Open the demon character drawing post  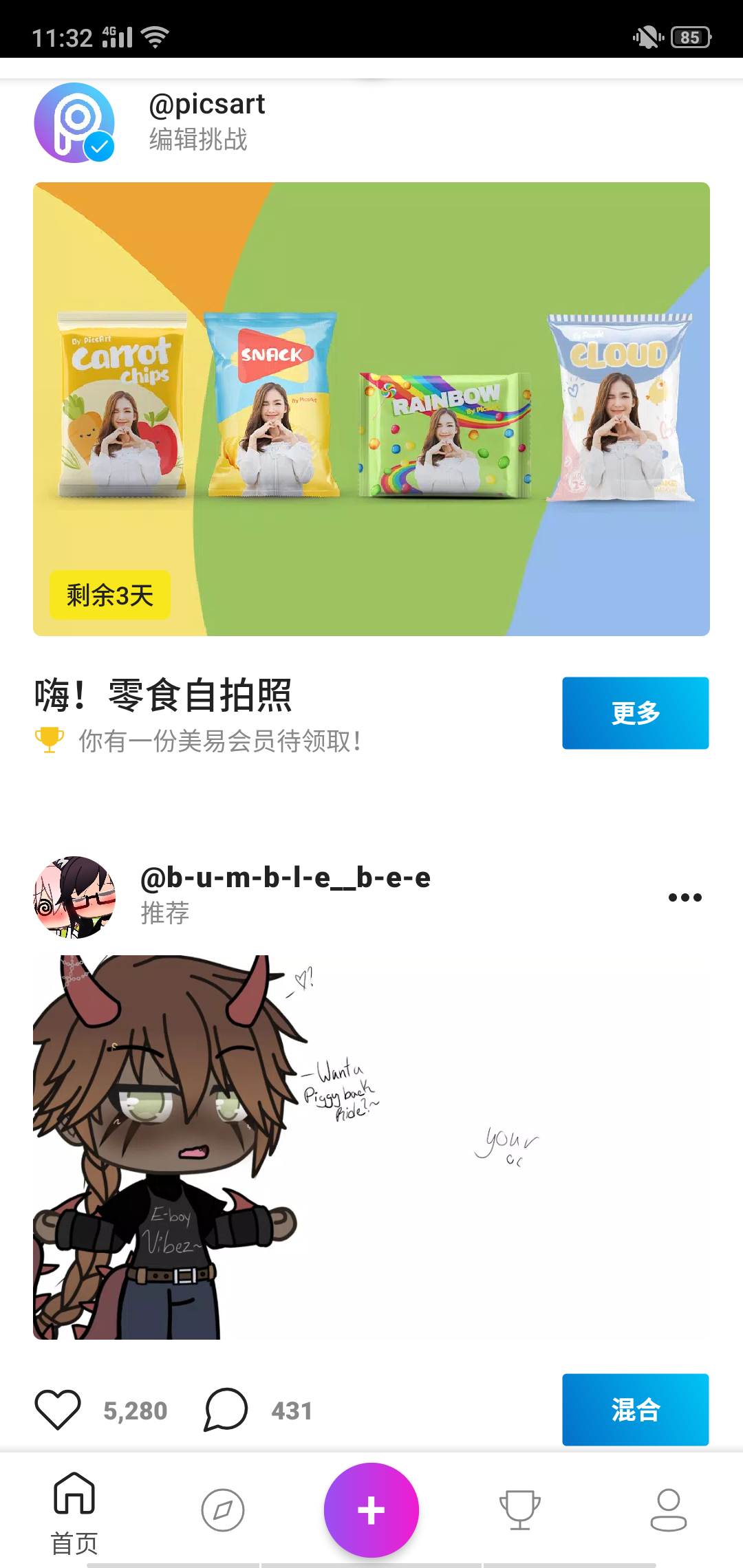point(371,1147)
